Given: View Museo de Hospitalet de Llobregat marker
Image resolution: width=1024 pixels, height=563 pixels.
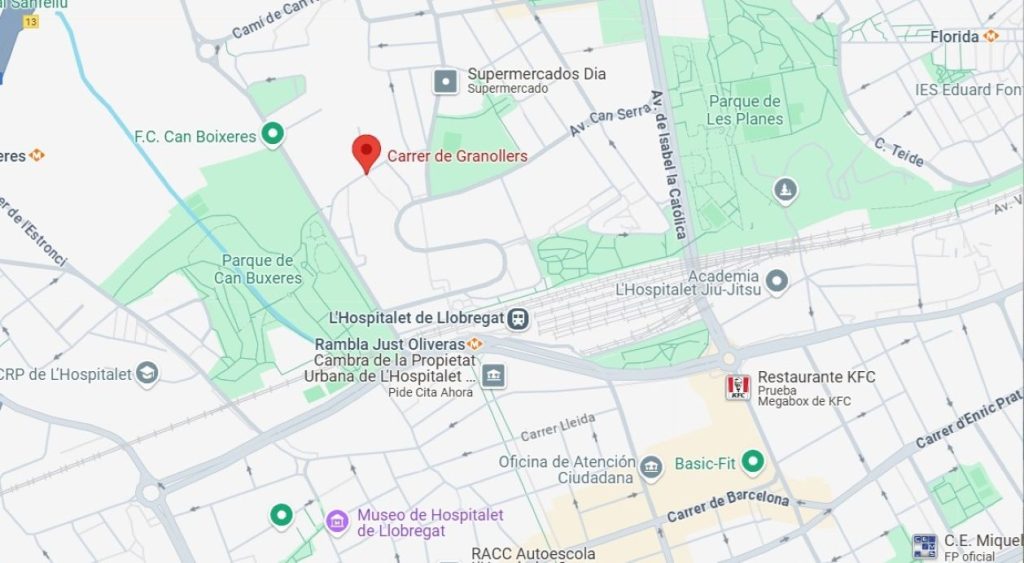Looking at the screenshot, I should pyautogui.click(x=338, y=520).
